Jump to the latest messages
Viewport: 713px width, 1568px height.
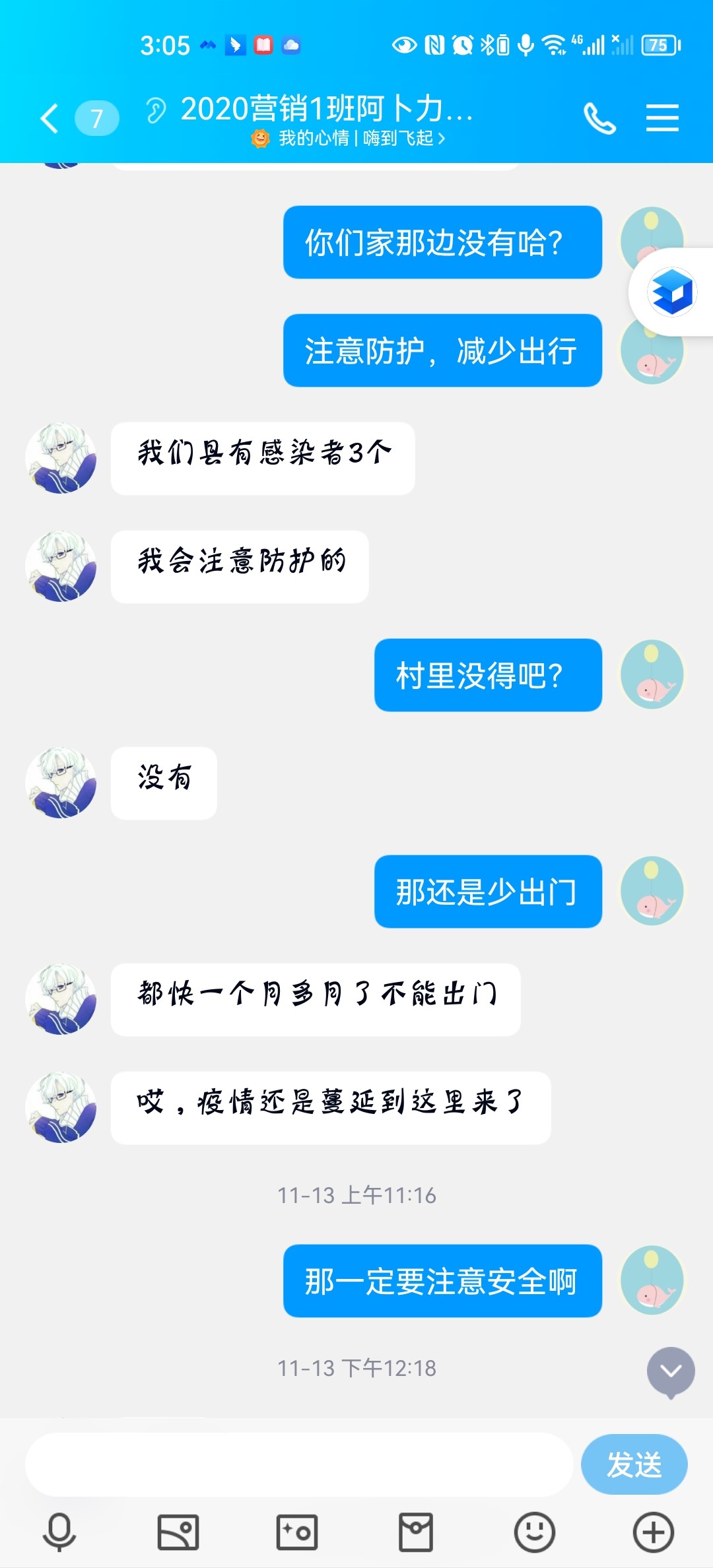click(671, 1371)
